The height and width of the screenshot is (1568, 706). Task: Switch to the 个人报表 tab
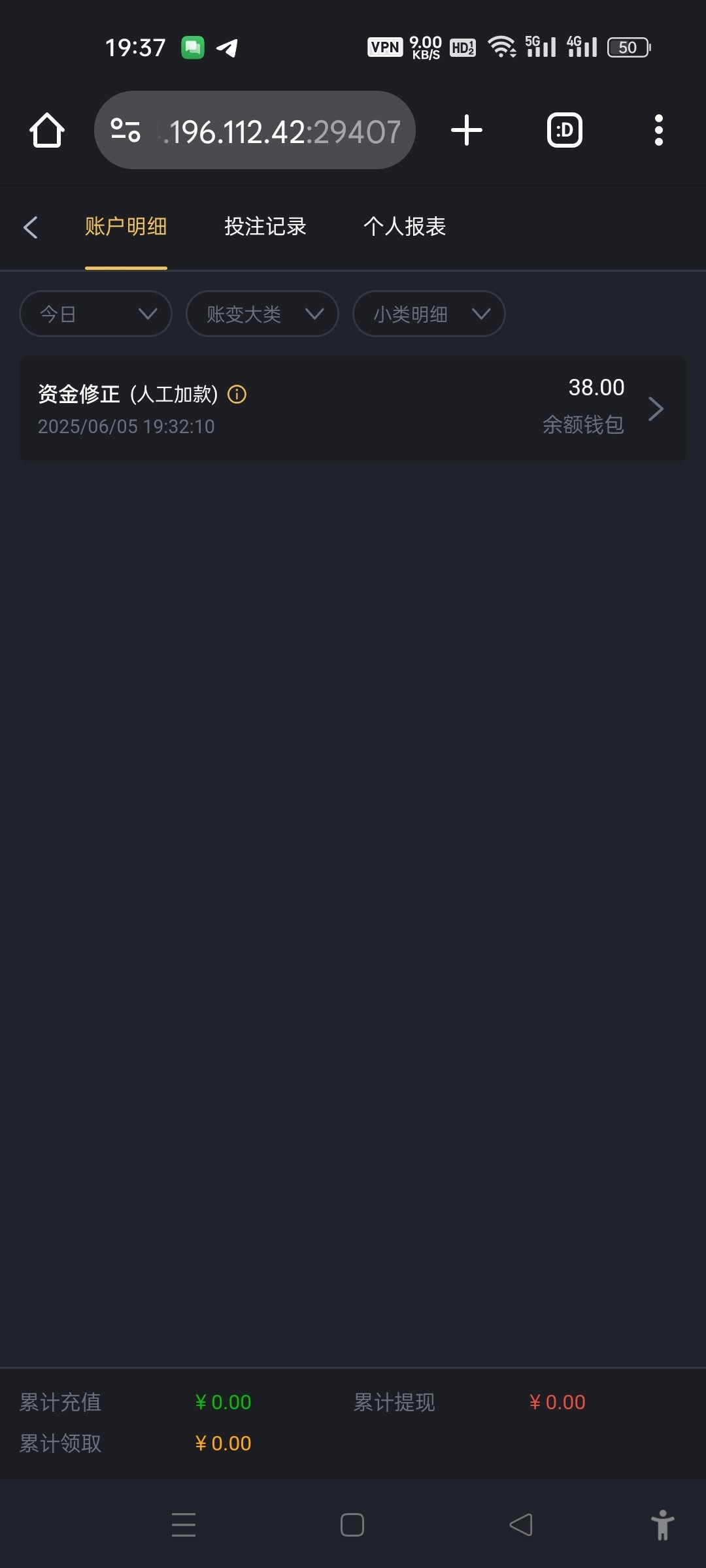(405, 227)
